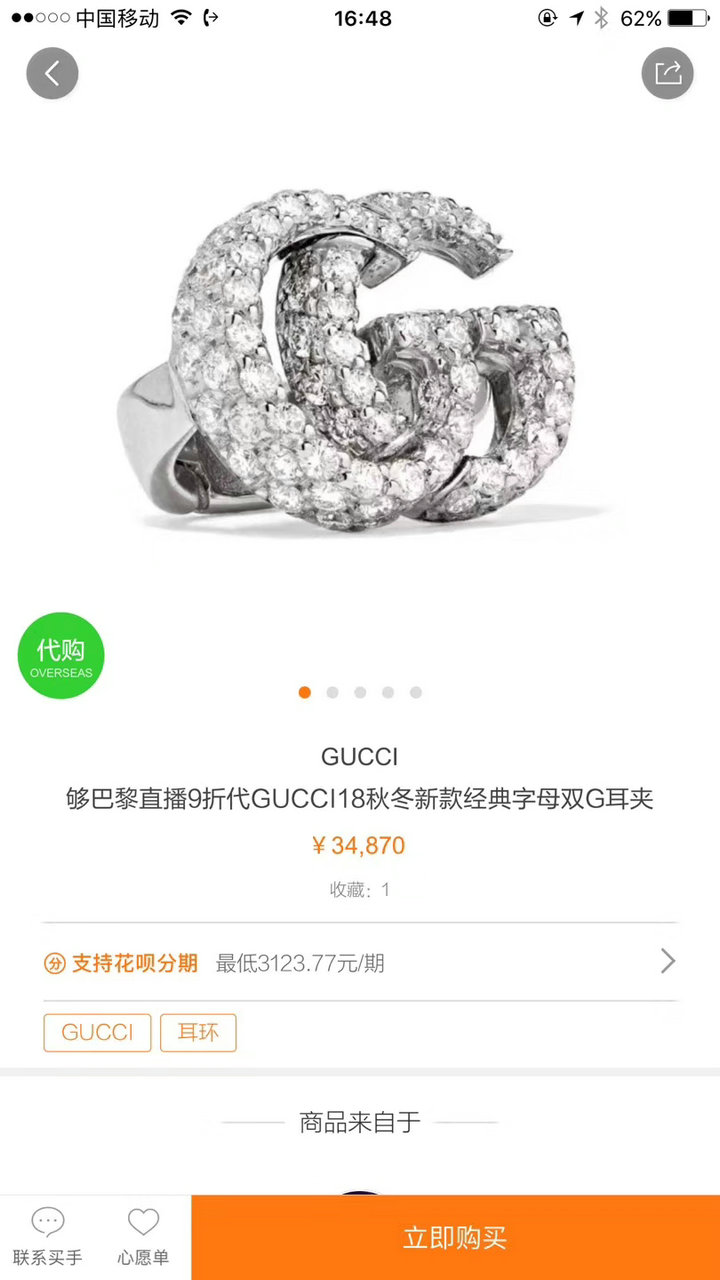Share this Gucci product
The image size is (720, 1280).
coord(667,73)
